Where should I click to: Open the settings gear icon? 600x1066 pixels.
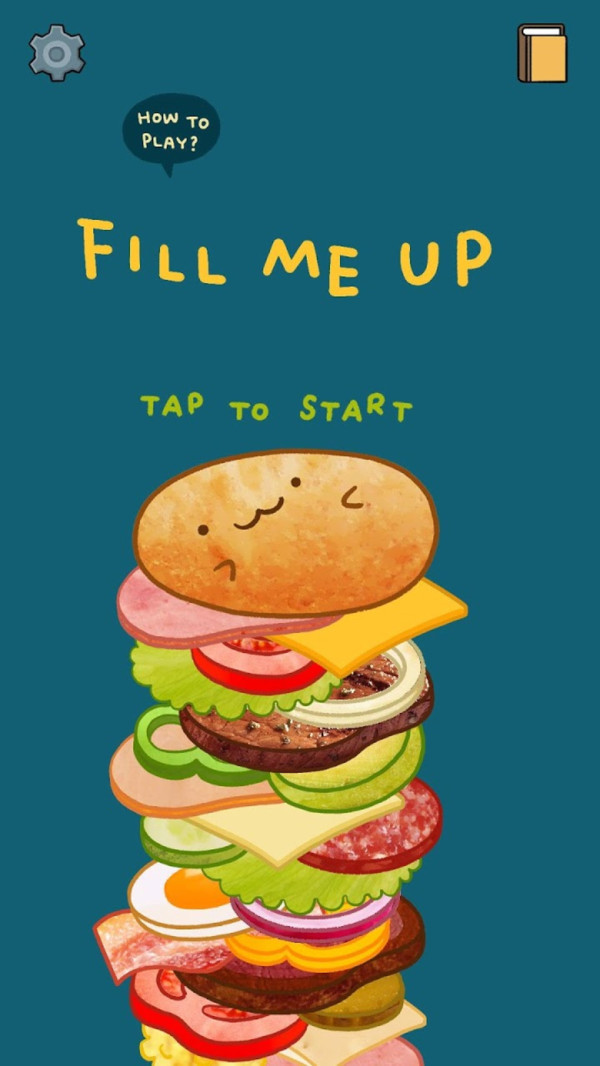click(x=57, y=52)
